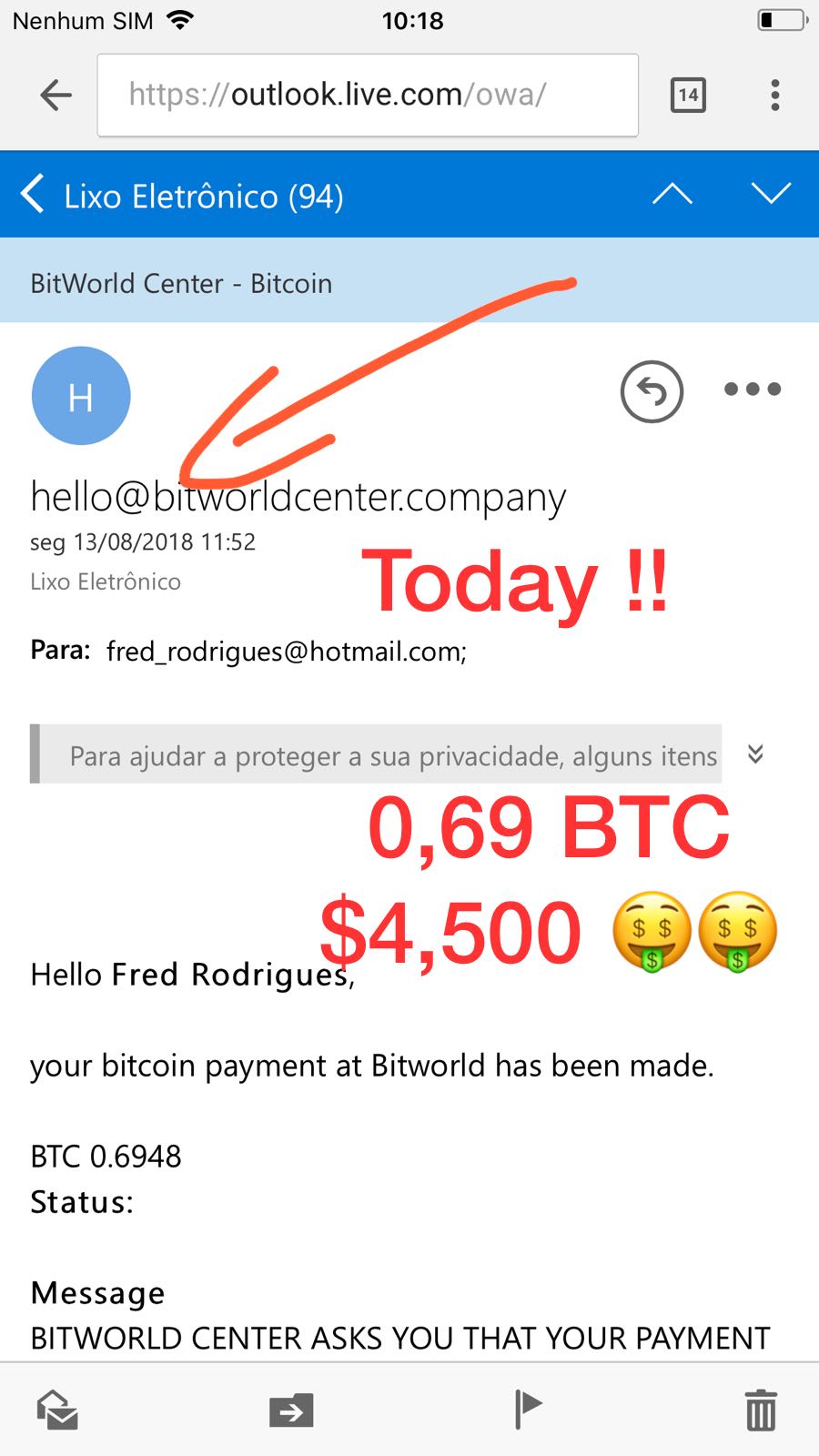Open the browser overflow menu
The image size is (819, 1456).
click(774, 95)
